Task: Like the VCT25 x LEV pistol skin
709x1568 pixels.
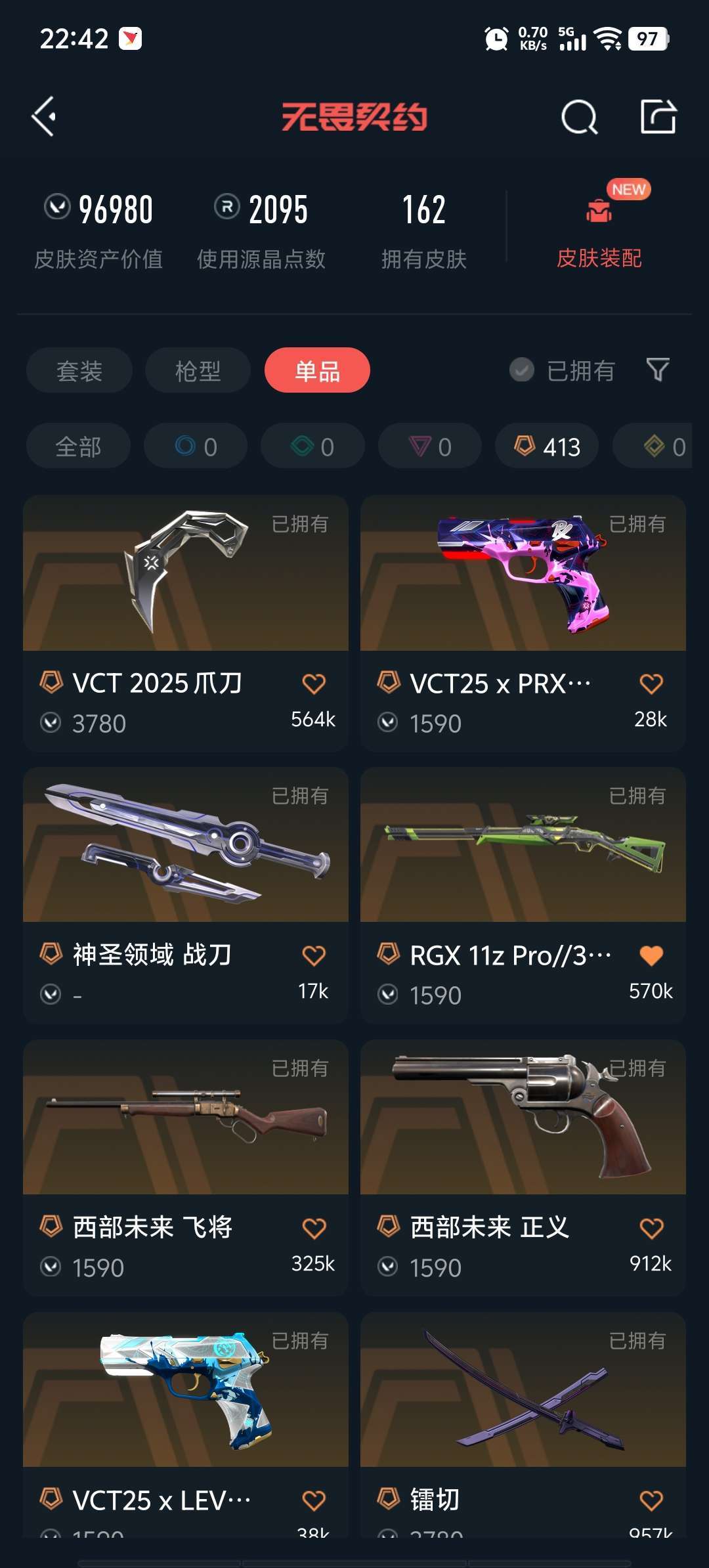Action: coord(314,1500)
